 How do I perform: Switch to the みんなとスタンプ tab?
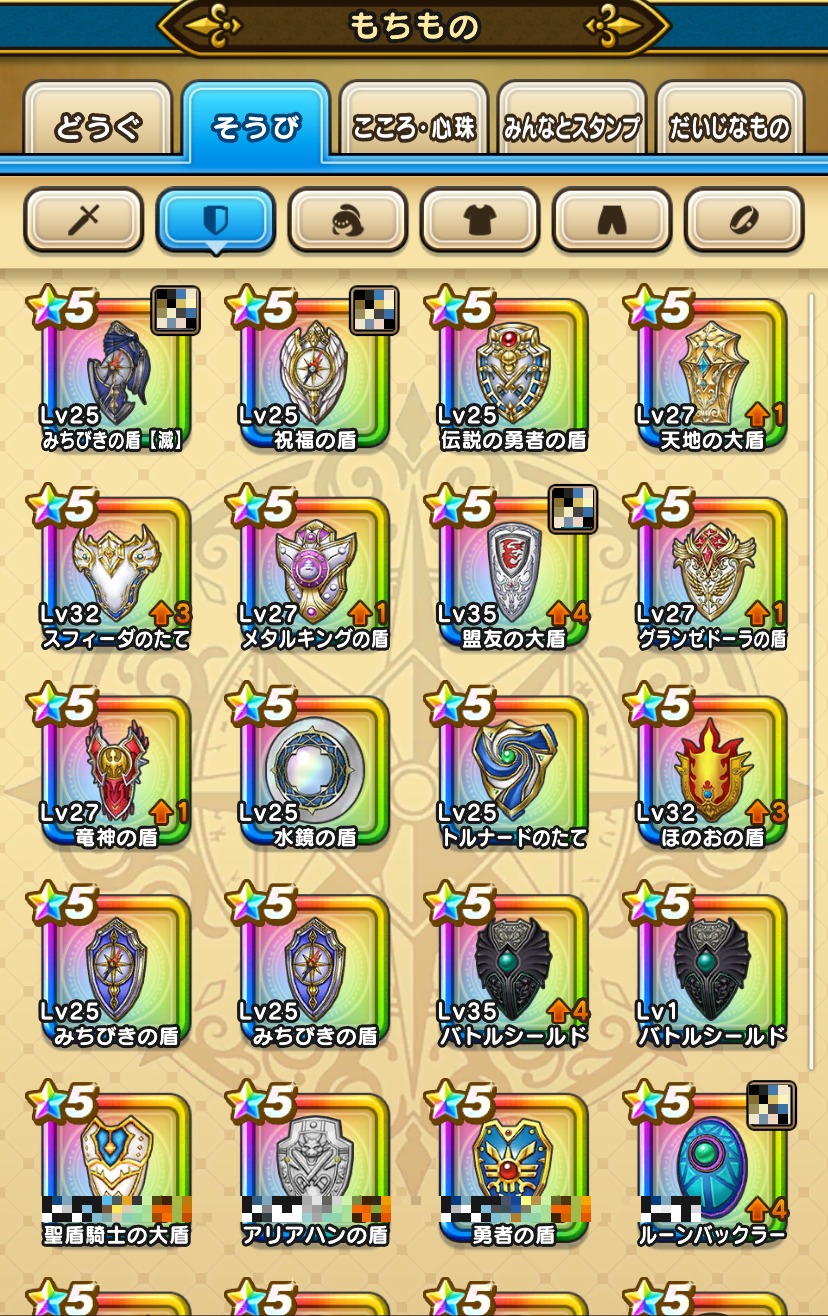tap(571, 125)
